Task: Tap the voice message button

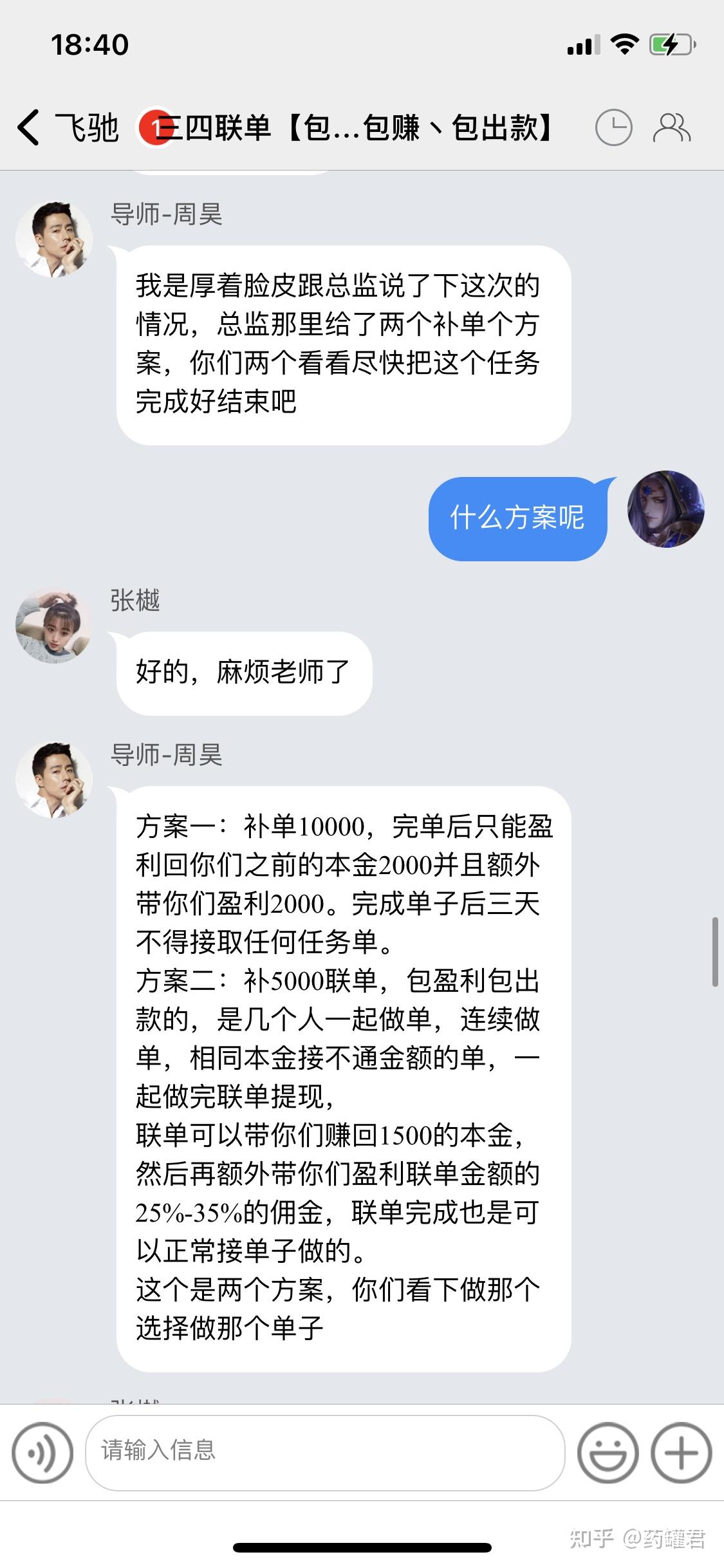Action: pos(42,1453)
